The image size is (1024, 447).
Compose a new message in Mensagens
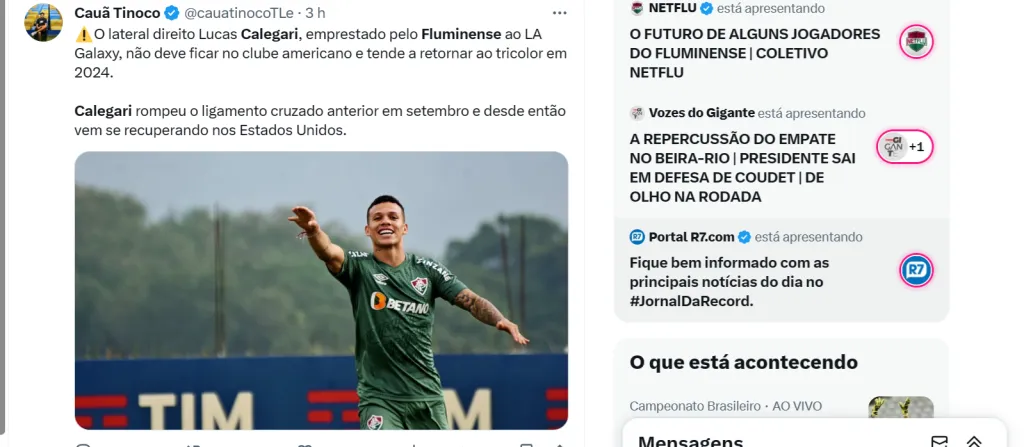pyautogui.click(x=939, y=441)
